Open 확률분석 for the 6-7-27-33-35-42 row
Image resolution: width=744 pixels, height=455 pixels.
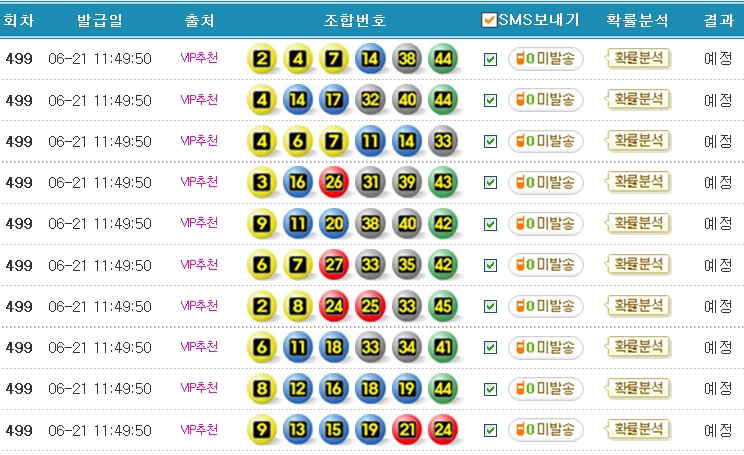tap(638, 265)
